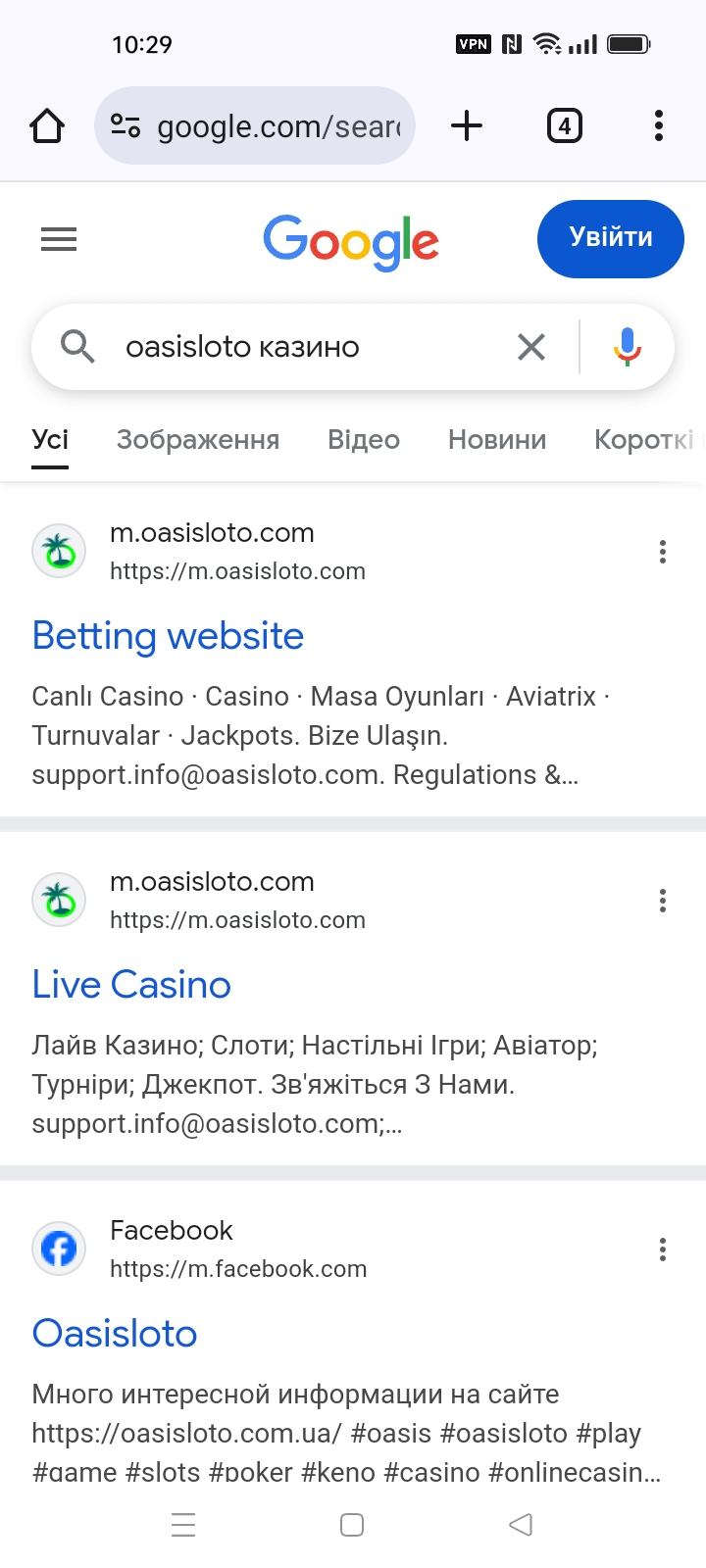
Task: Open the Google hamburger menu
Action: point(59,239)
